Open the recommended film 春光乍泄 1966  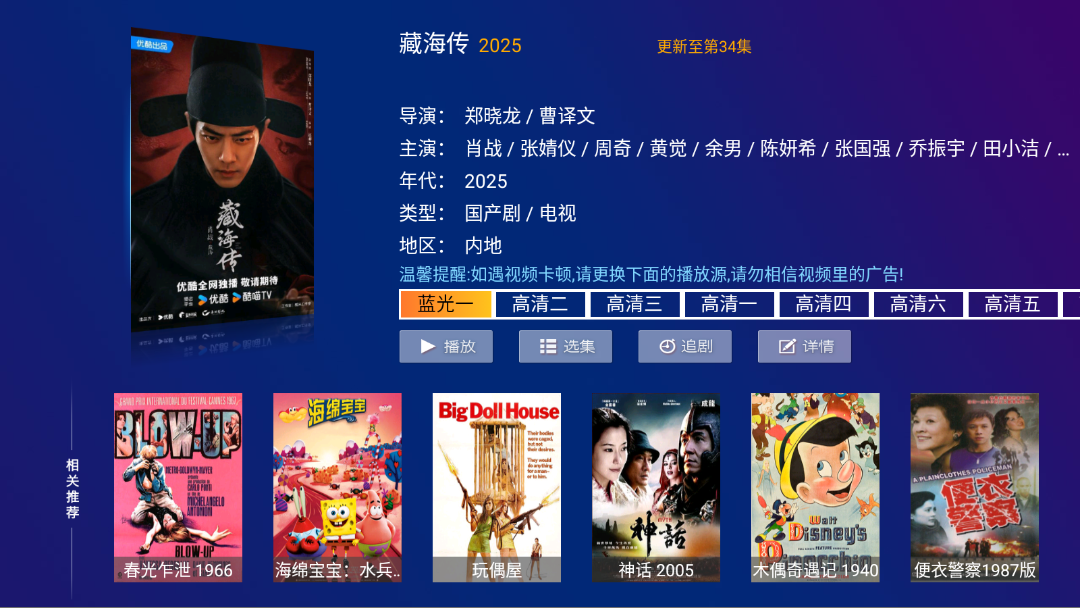[x=178, y=487]
